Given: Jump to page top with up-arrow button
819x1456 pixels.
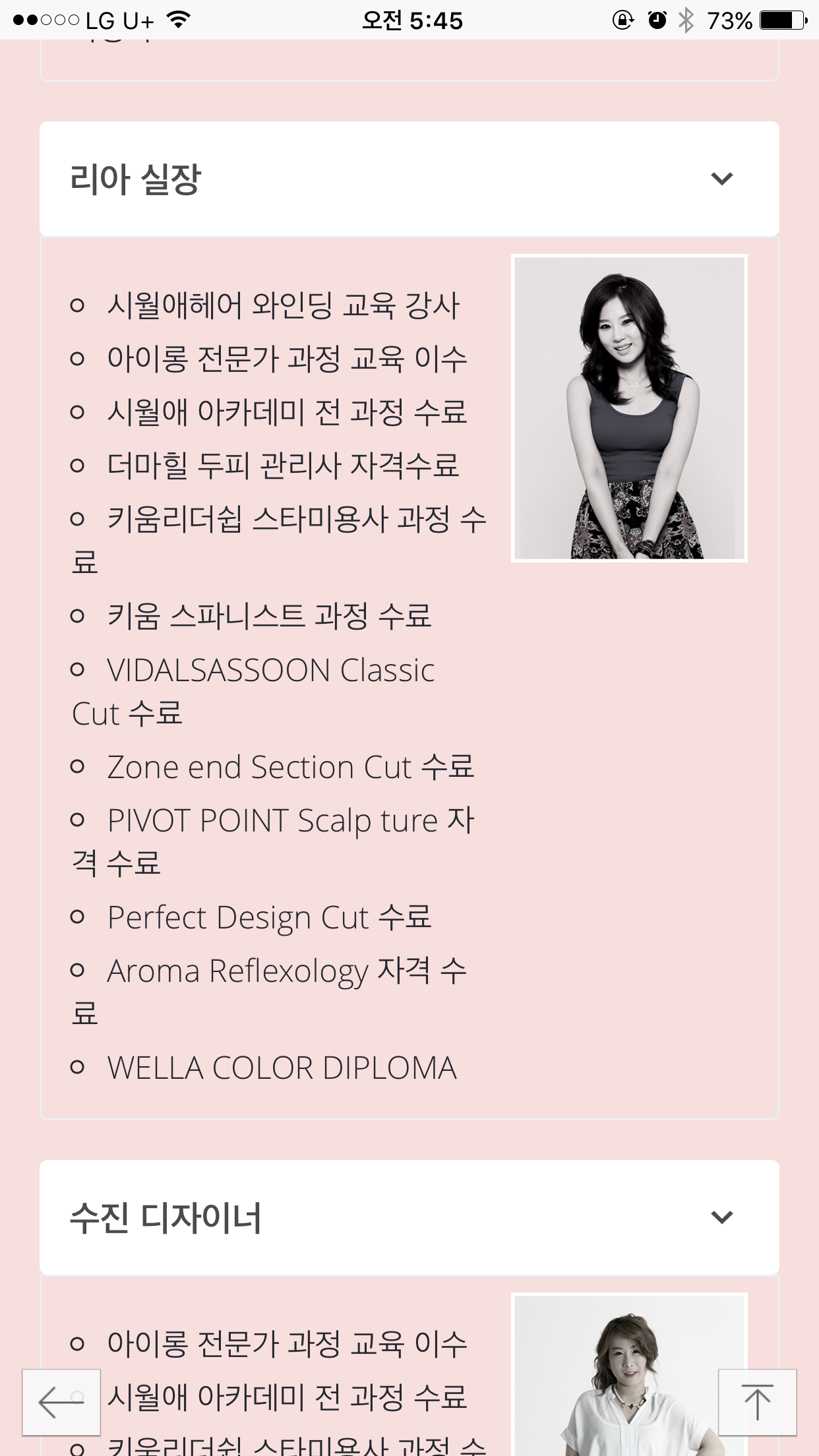Looking at the screenshot, I should 757,1403.
